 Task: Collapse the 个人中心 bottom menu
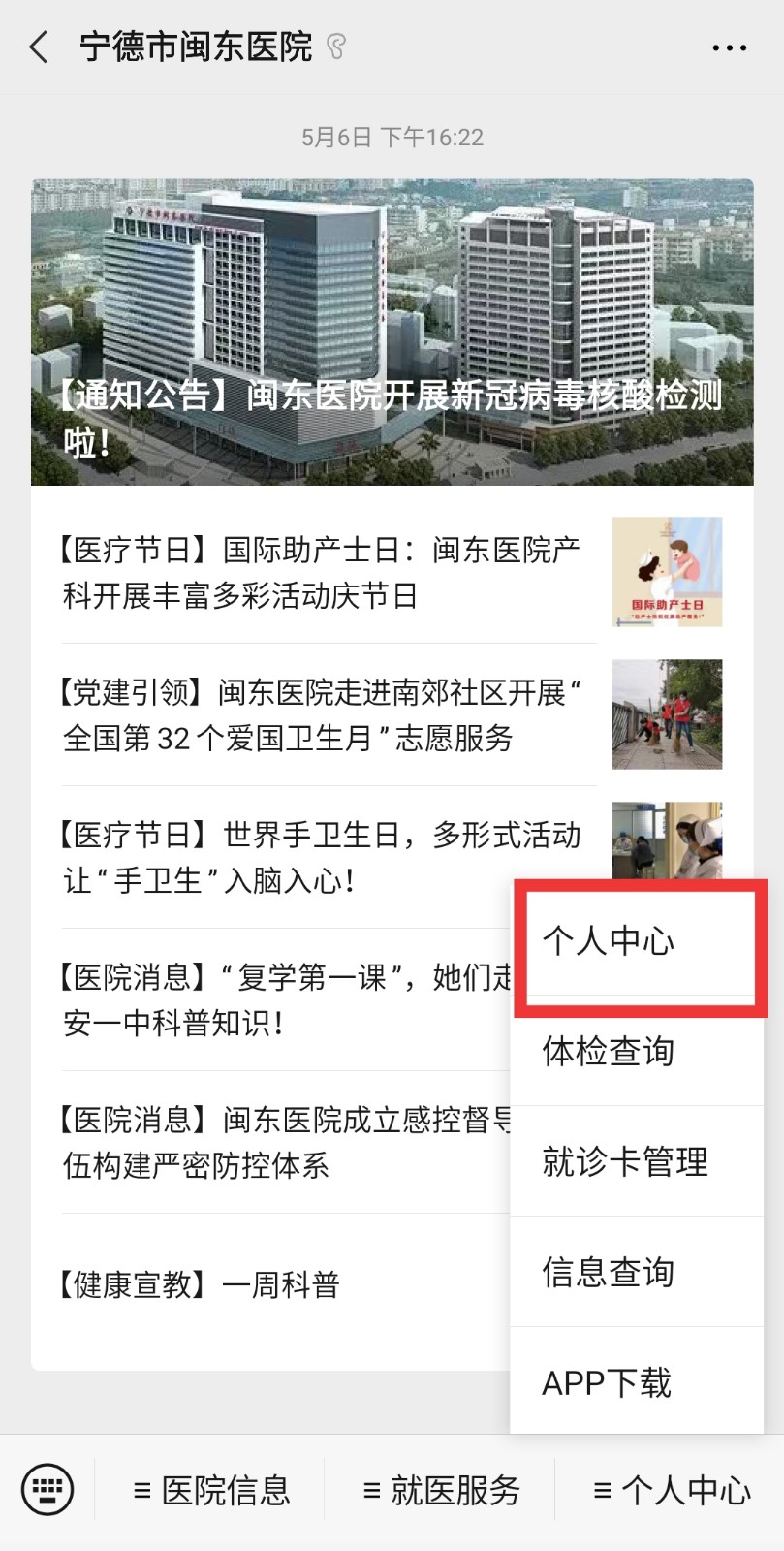[671, 1490]
